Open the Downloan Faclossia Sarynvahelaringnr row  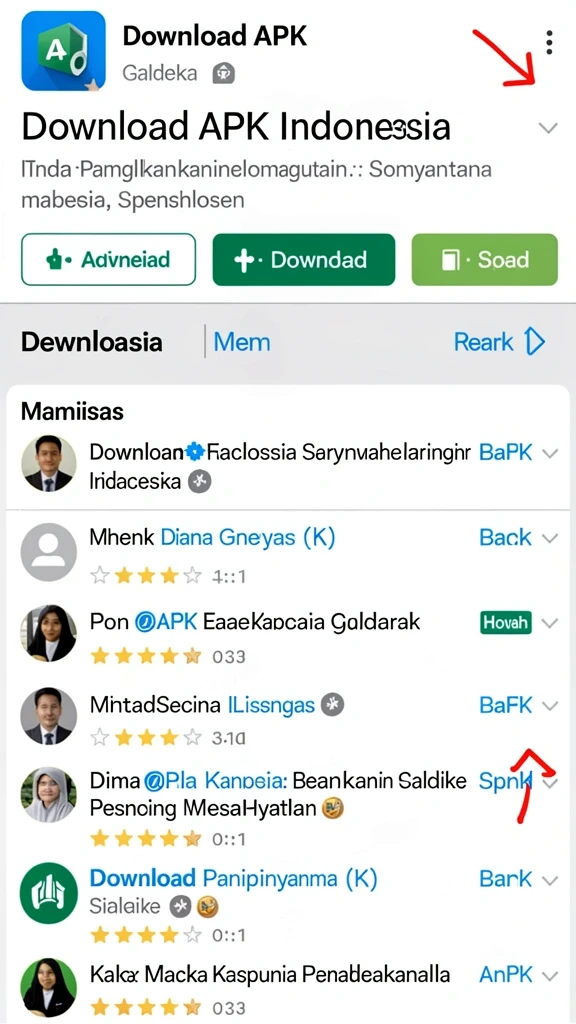coord(288,465)
